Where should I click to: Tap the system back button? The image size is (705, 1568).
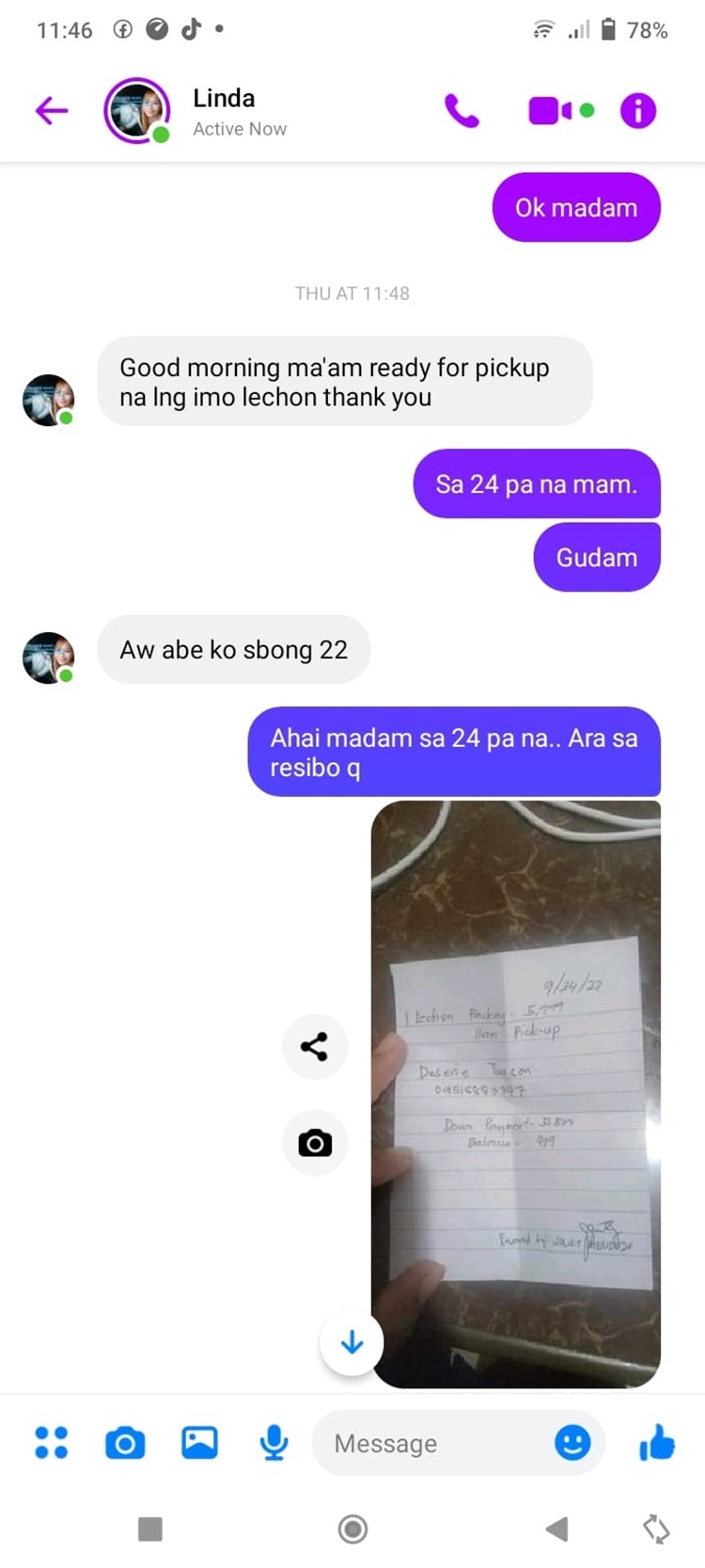click(x=557, y=1529)
